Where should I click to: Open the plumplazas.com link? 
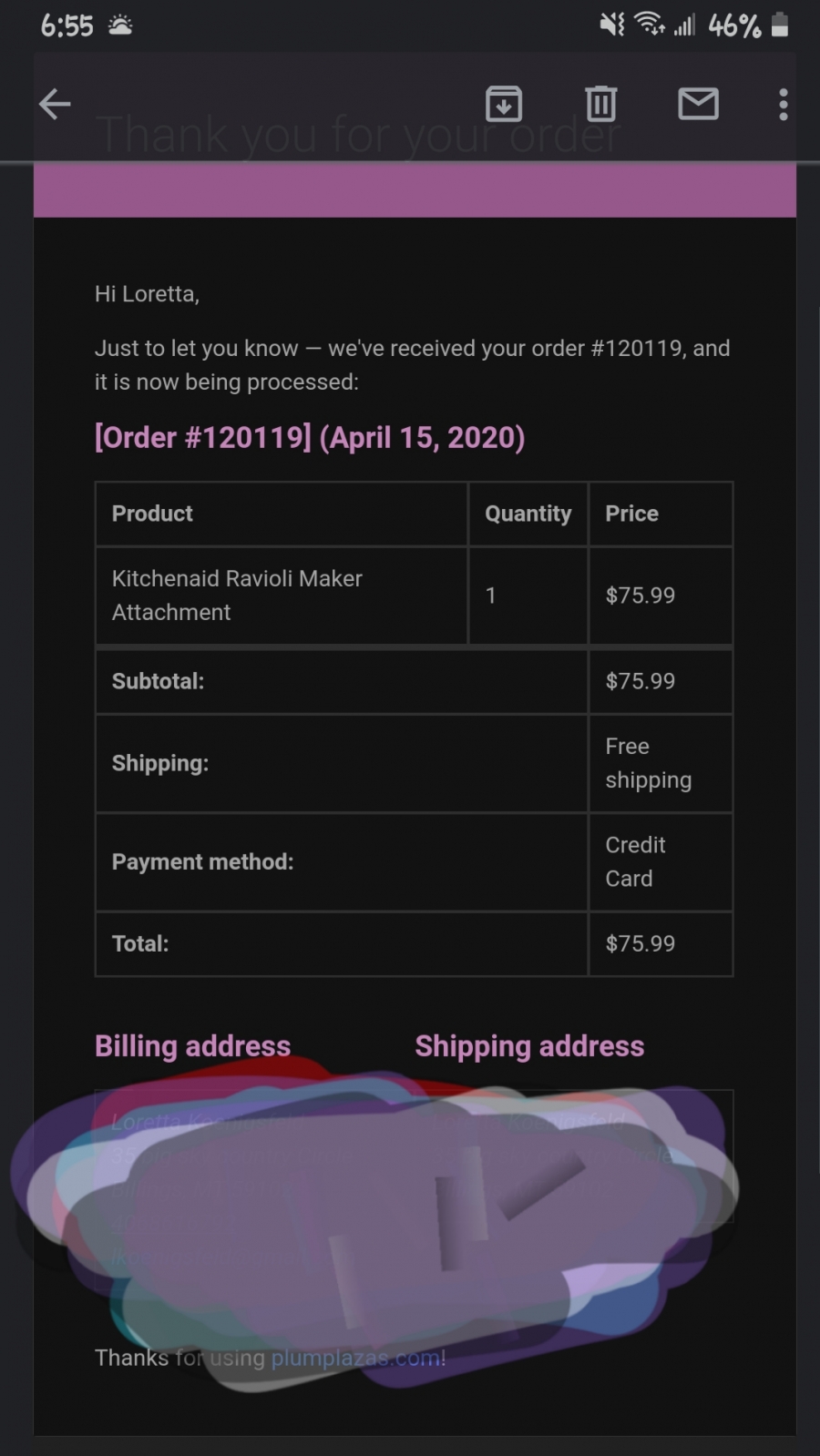(355, 1358)
